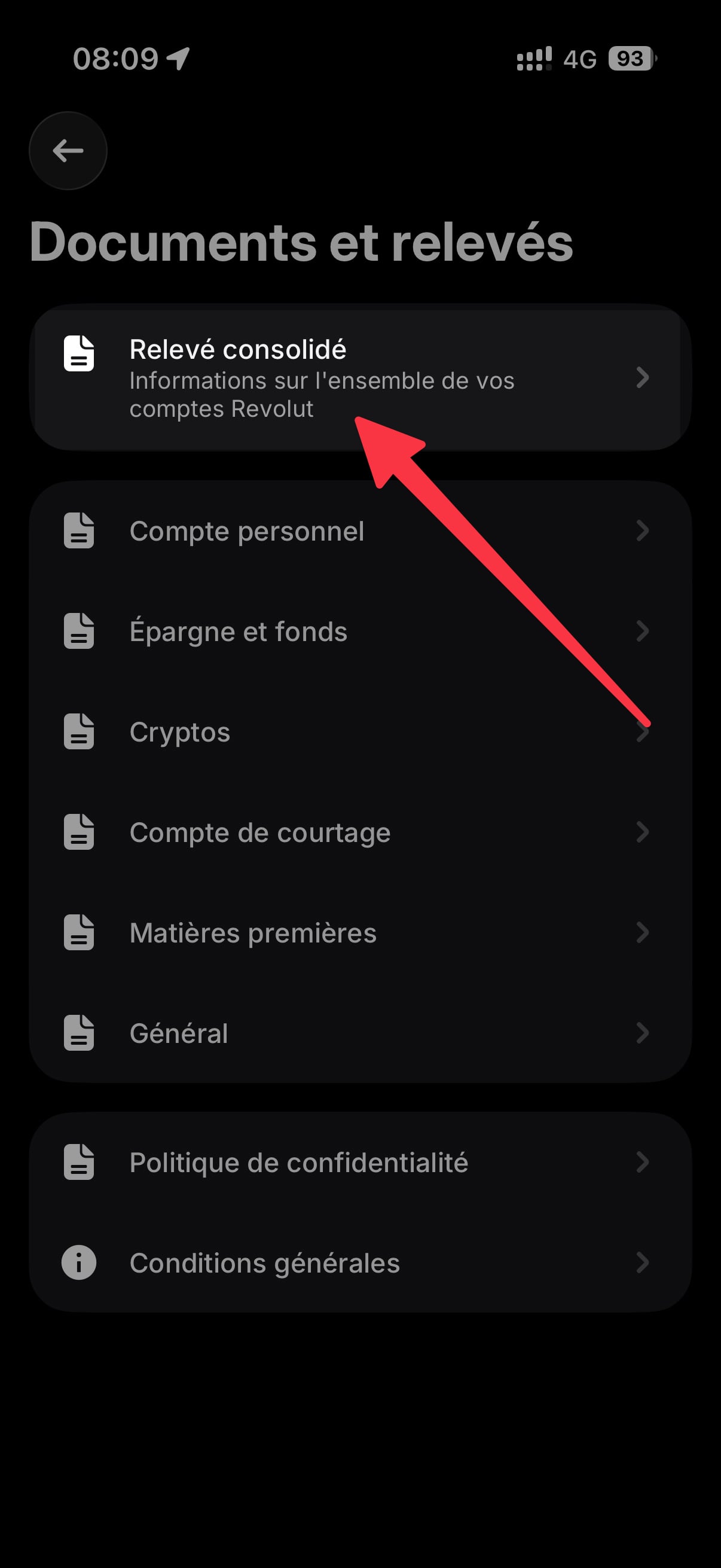Open Compte de courtage
Screen dimensions: 721x1568
pyautogui.click(x=359, y=832)
